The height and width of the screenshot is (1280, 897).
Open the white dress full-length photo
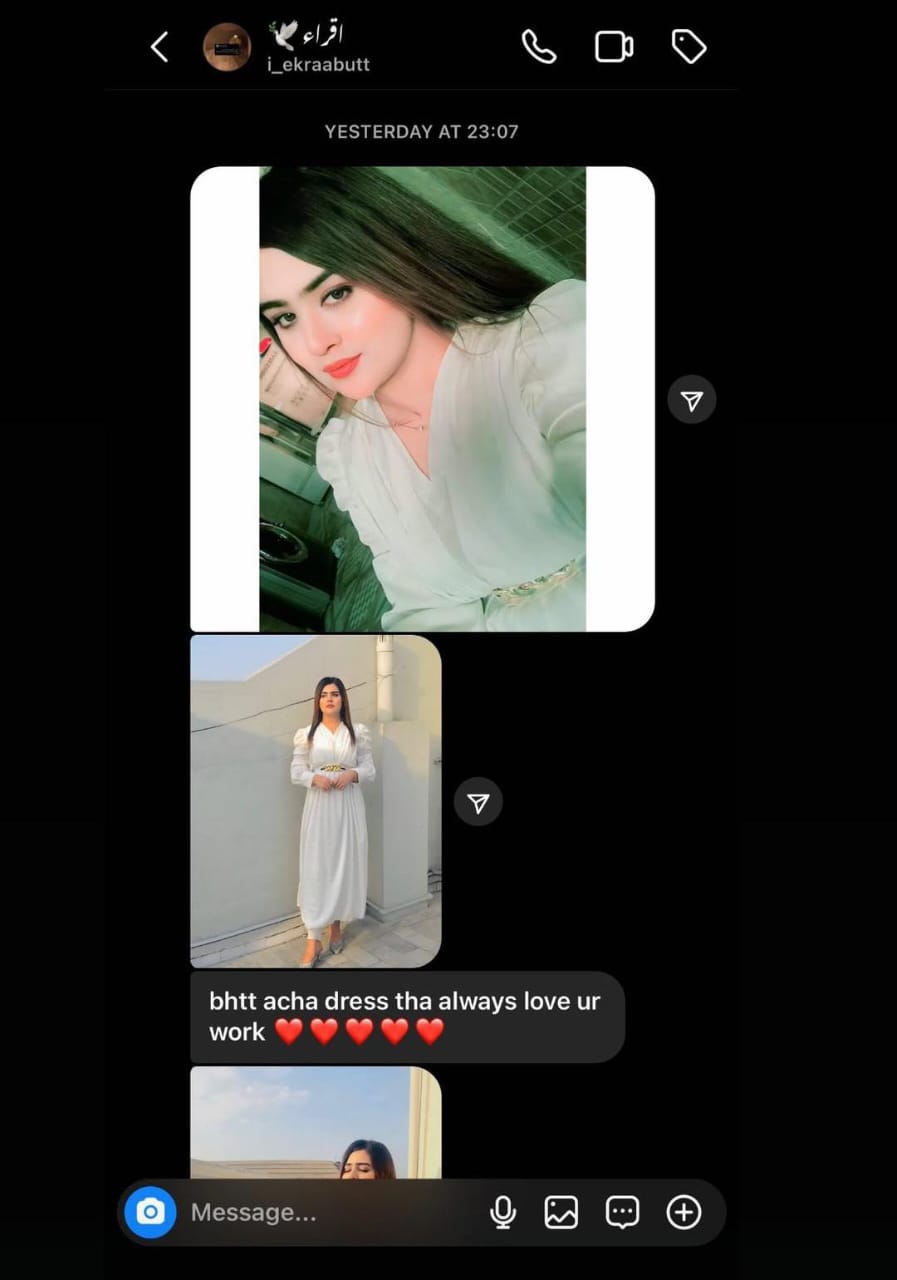pyautogui.click(x=316, y=801)
